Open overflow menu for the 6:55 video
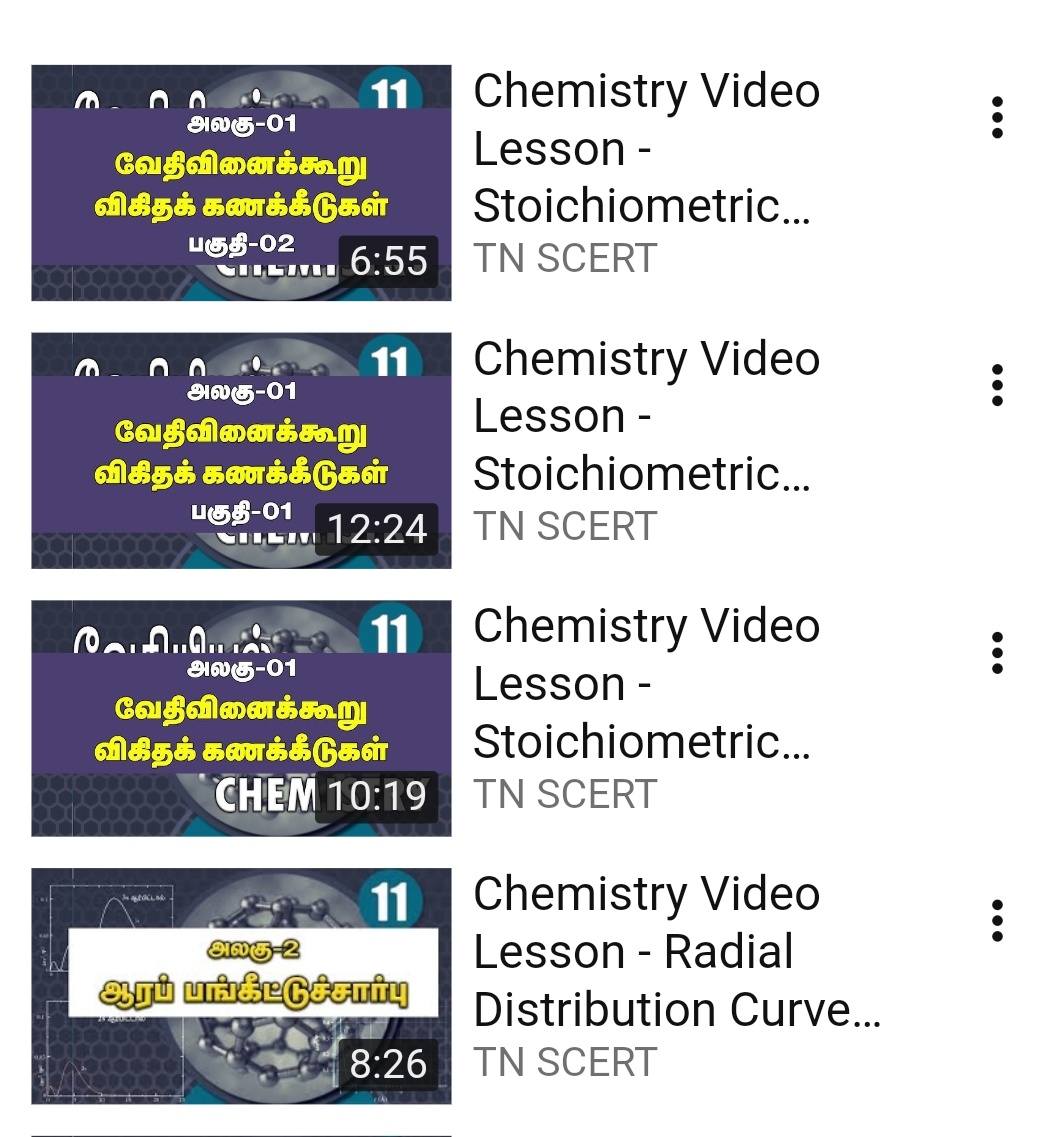The image size is (1063, 1137). (996, 118)
